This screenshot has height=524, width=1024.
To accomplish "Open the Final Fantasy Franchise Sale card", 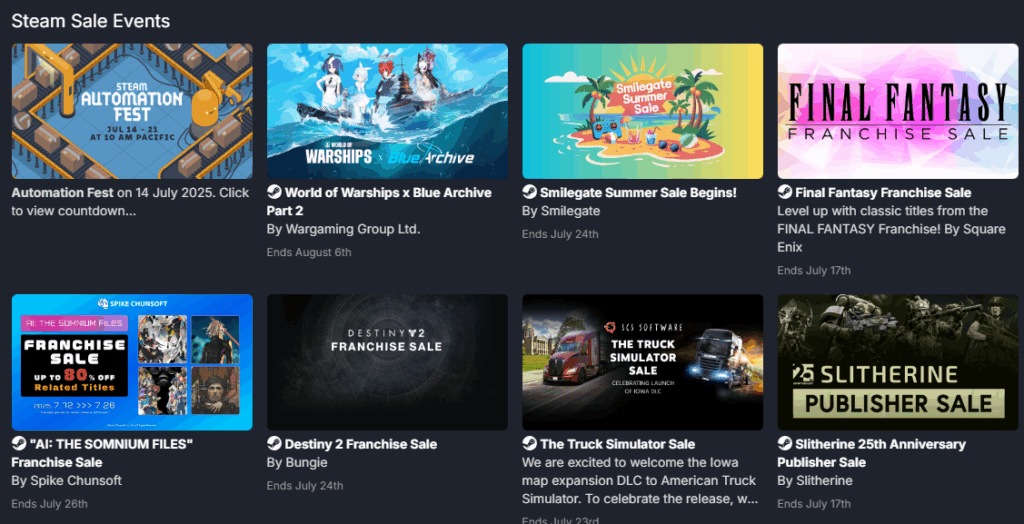I will click(898, 111).
